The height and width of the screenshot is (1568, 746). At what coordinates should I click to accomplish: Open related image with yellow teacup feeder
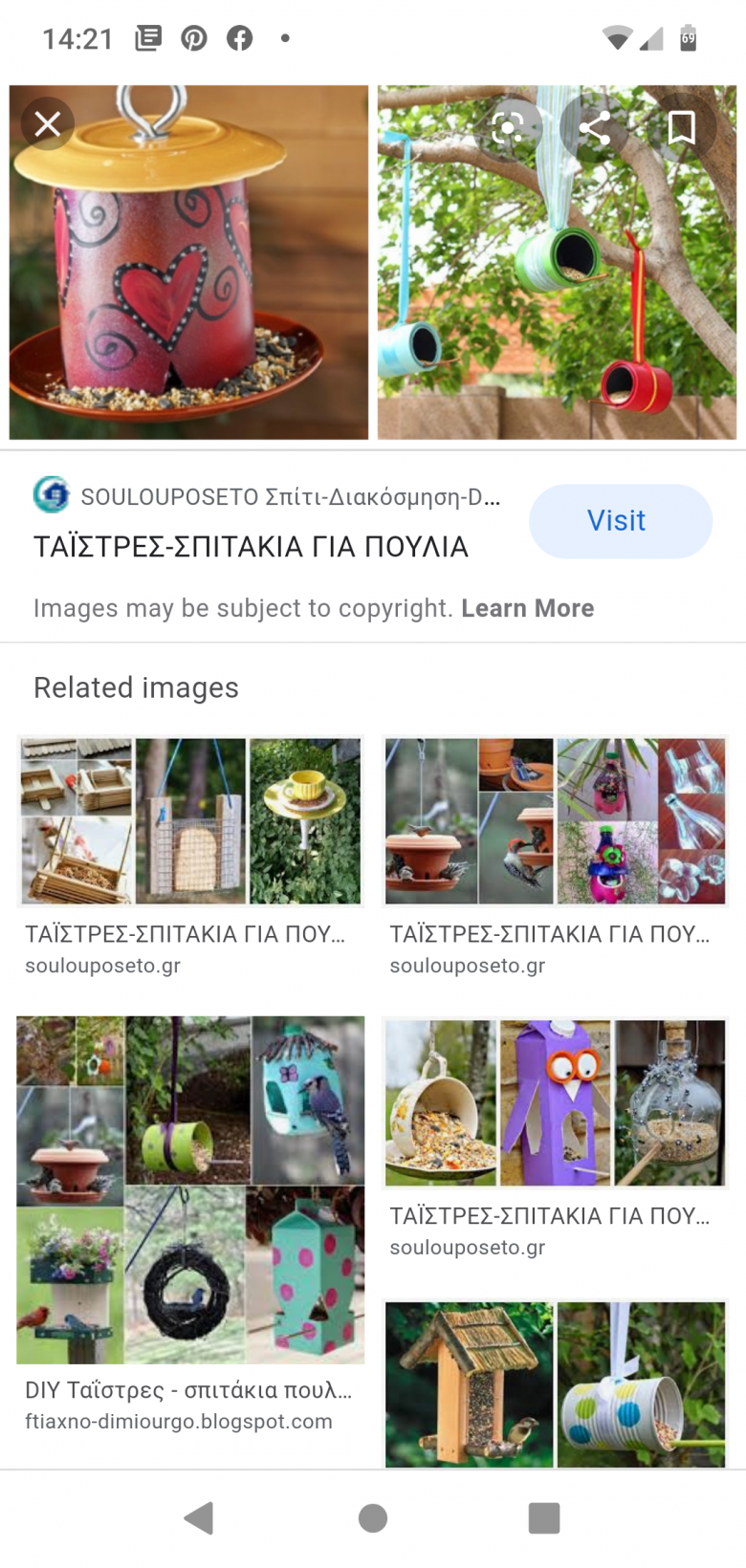pyautogui.click(x=190, y=821)
